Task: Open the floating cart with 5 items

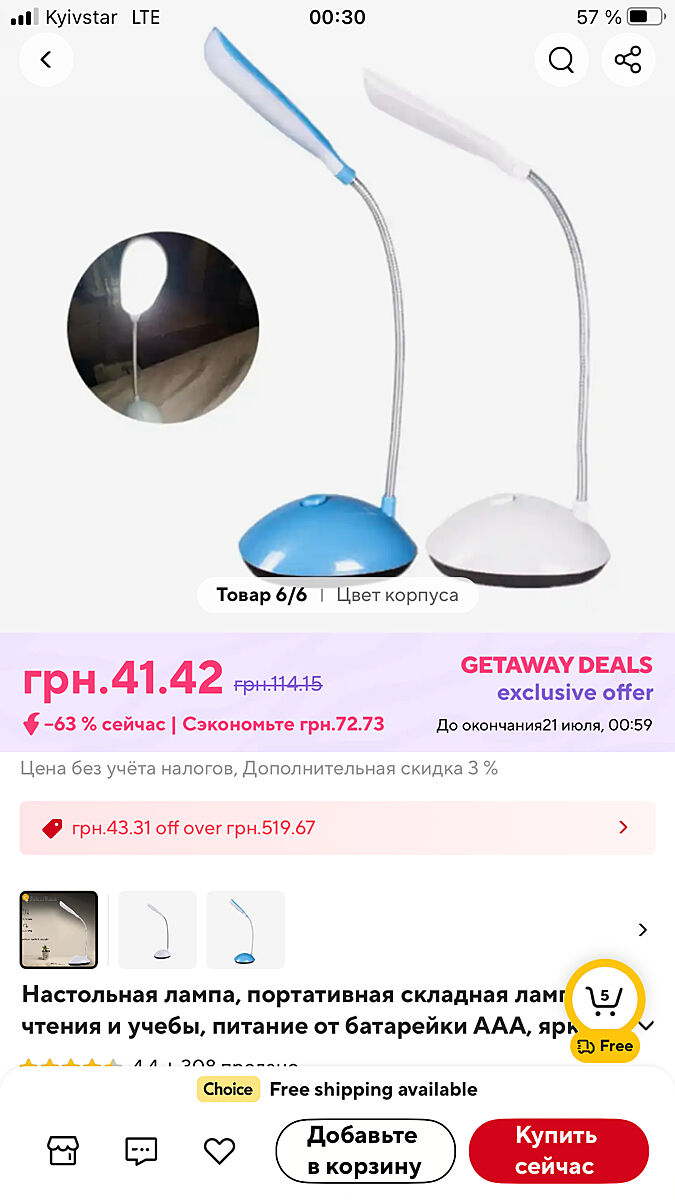Action: (x=605, y=998)
